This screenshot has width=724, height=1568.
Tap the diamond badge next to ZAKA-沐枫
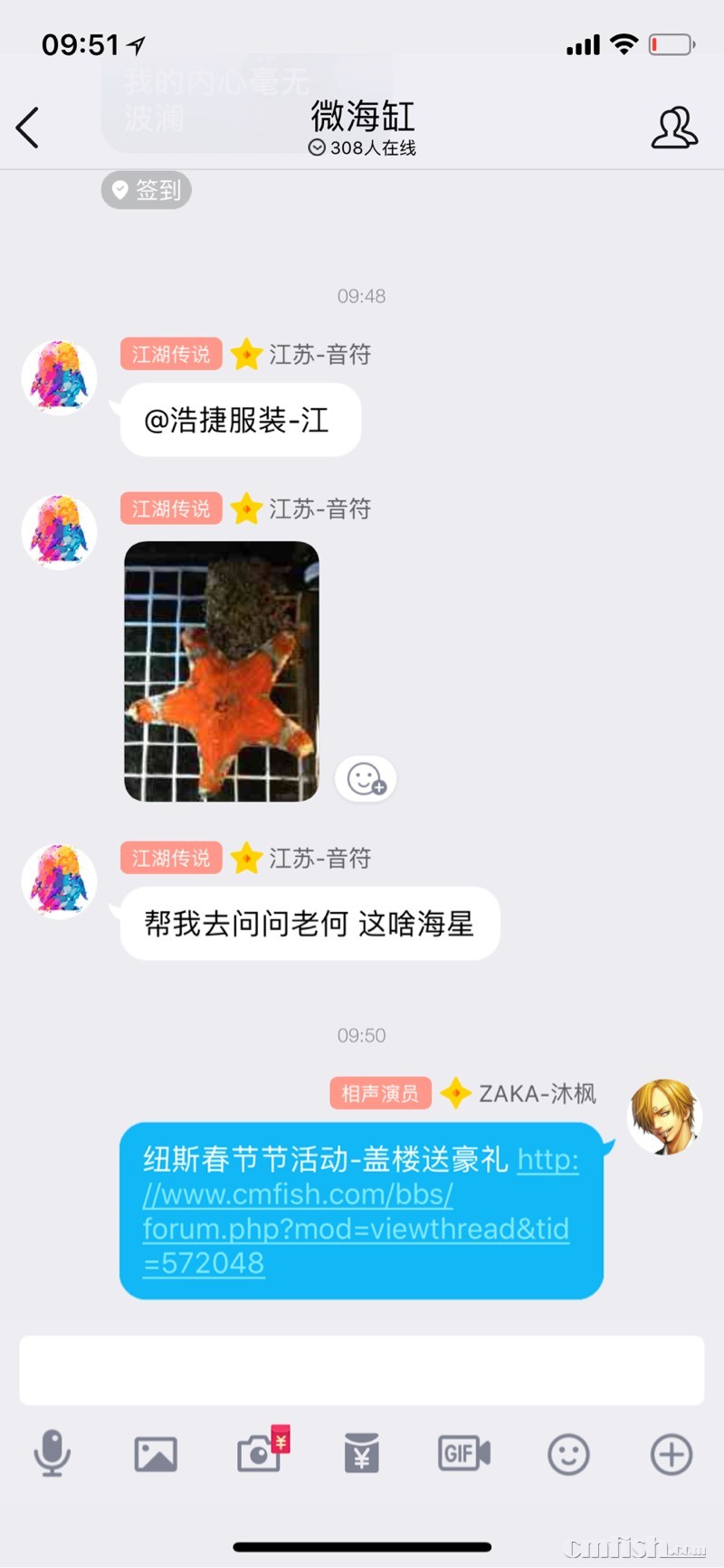pos(456,1093)
